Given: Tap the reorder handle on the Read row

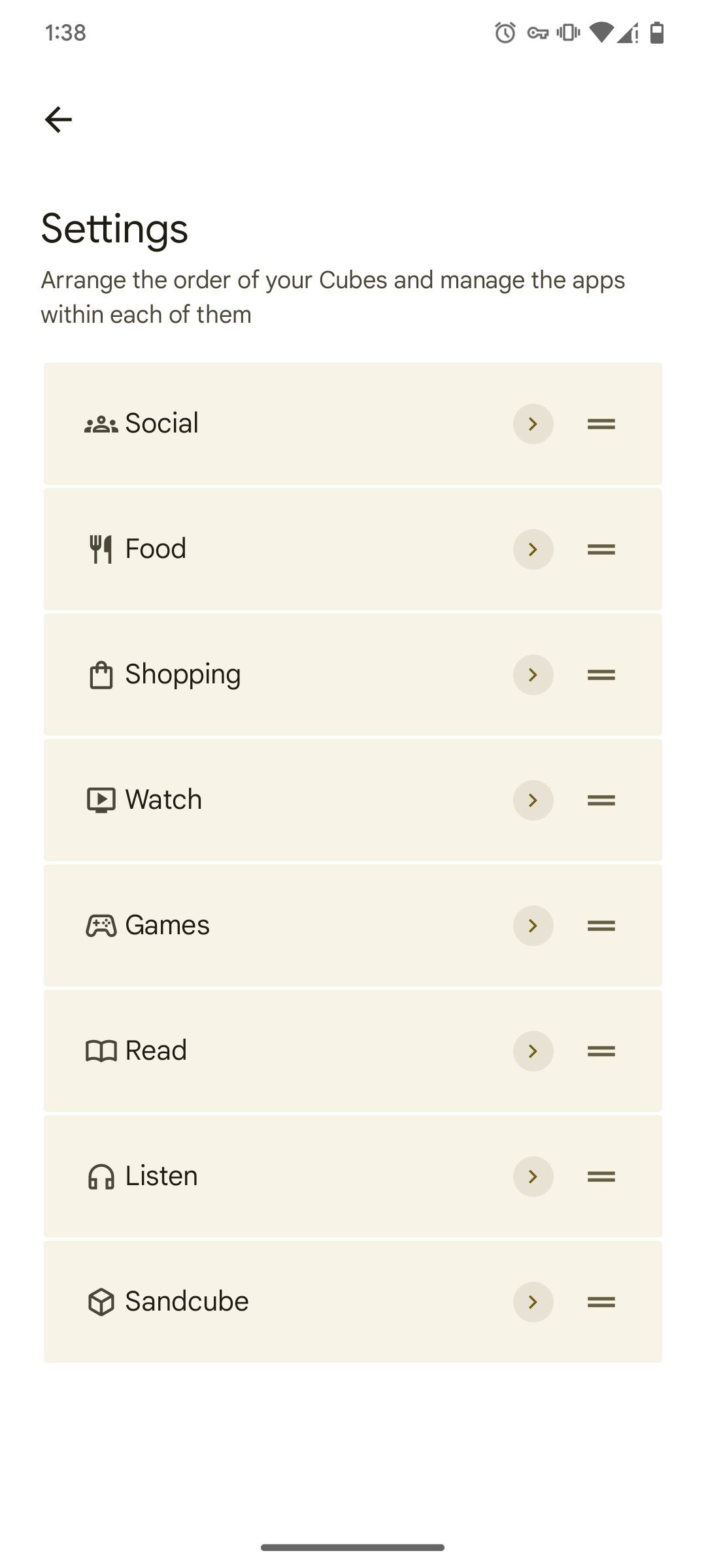Looking at the screenshot, I should tap(601, 1051).
